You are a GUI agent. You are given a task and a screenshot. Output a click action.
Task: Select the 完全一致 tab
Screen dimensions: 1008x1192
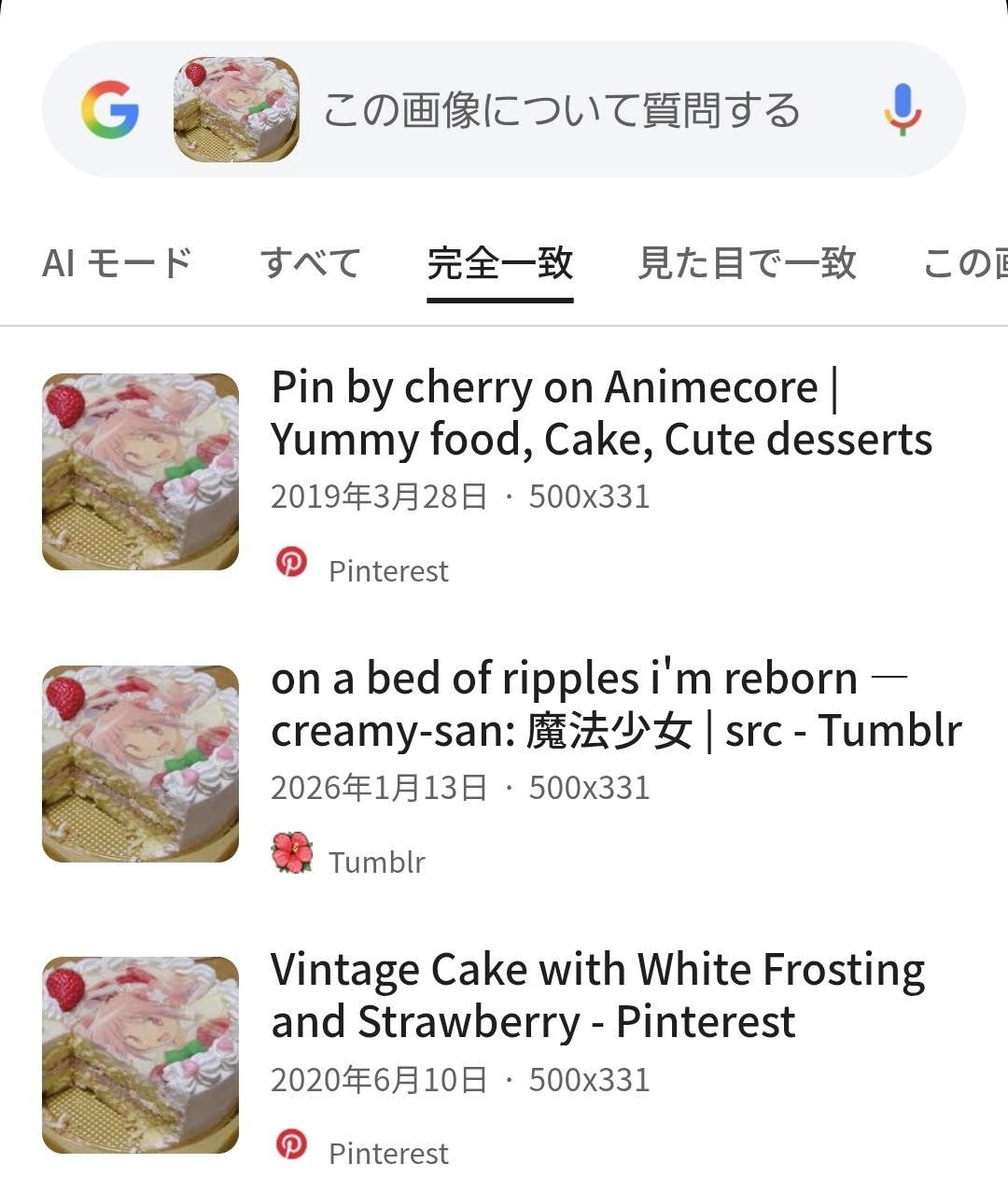(x=500, y=263)
